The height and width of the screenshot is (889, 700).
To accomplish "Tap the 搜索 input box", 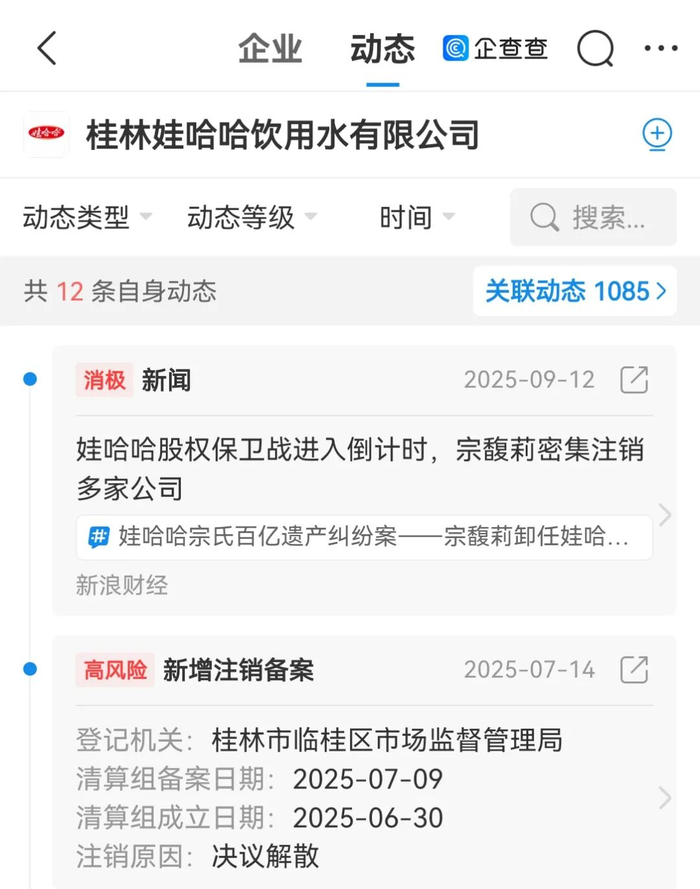I will tap(593, 217).
